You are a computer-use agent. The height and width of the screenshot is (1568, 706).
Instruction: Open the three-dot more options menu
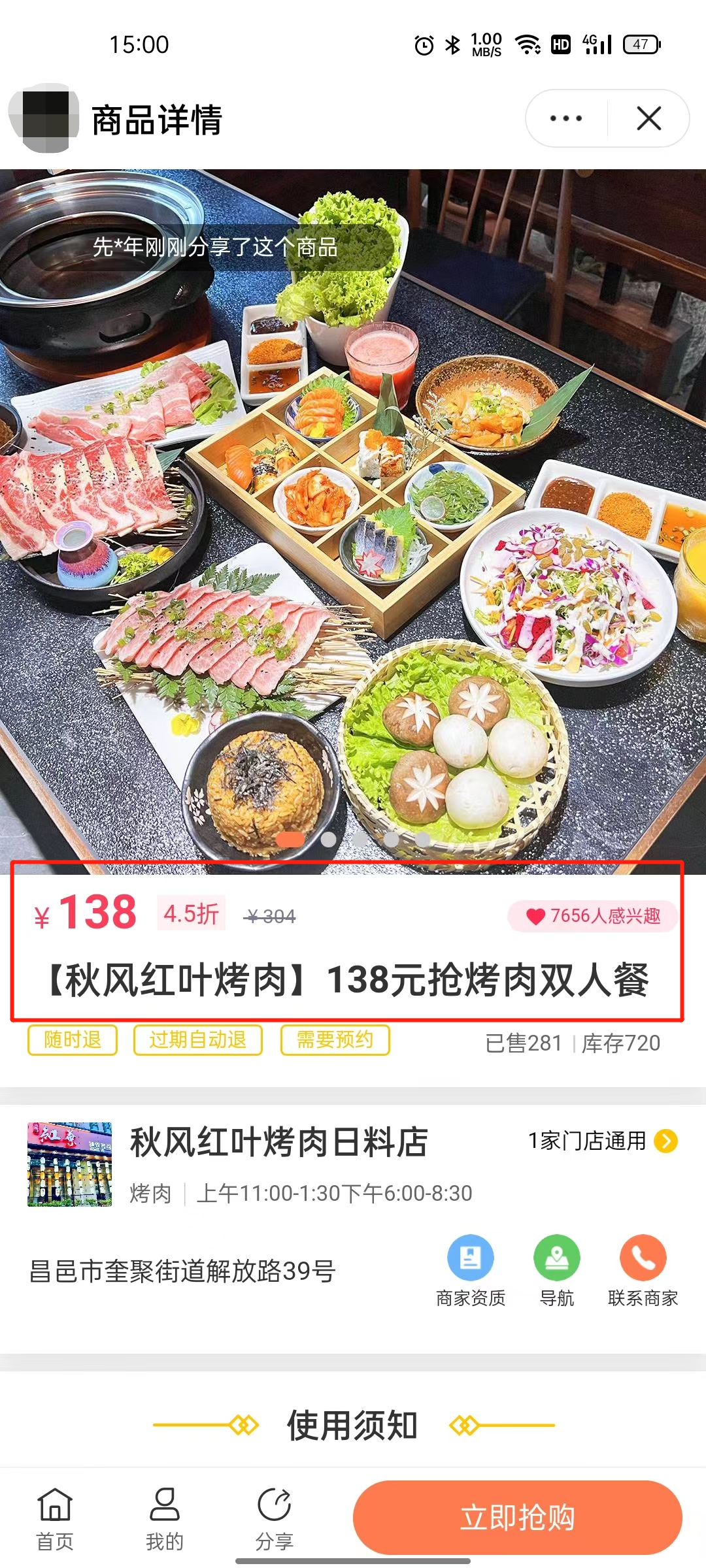pos(566,119)
